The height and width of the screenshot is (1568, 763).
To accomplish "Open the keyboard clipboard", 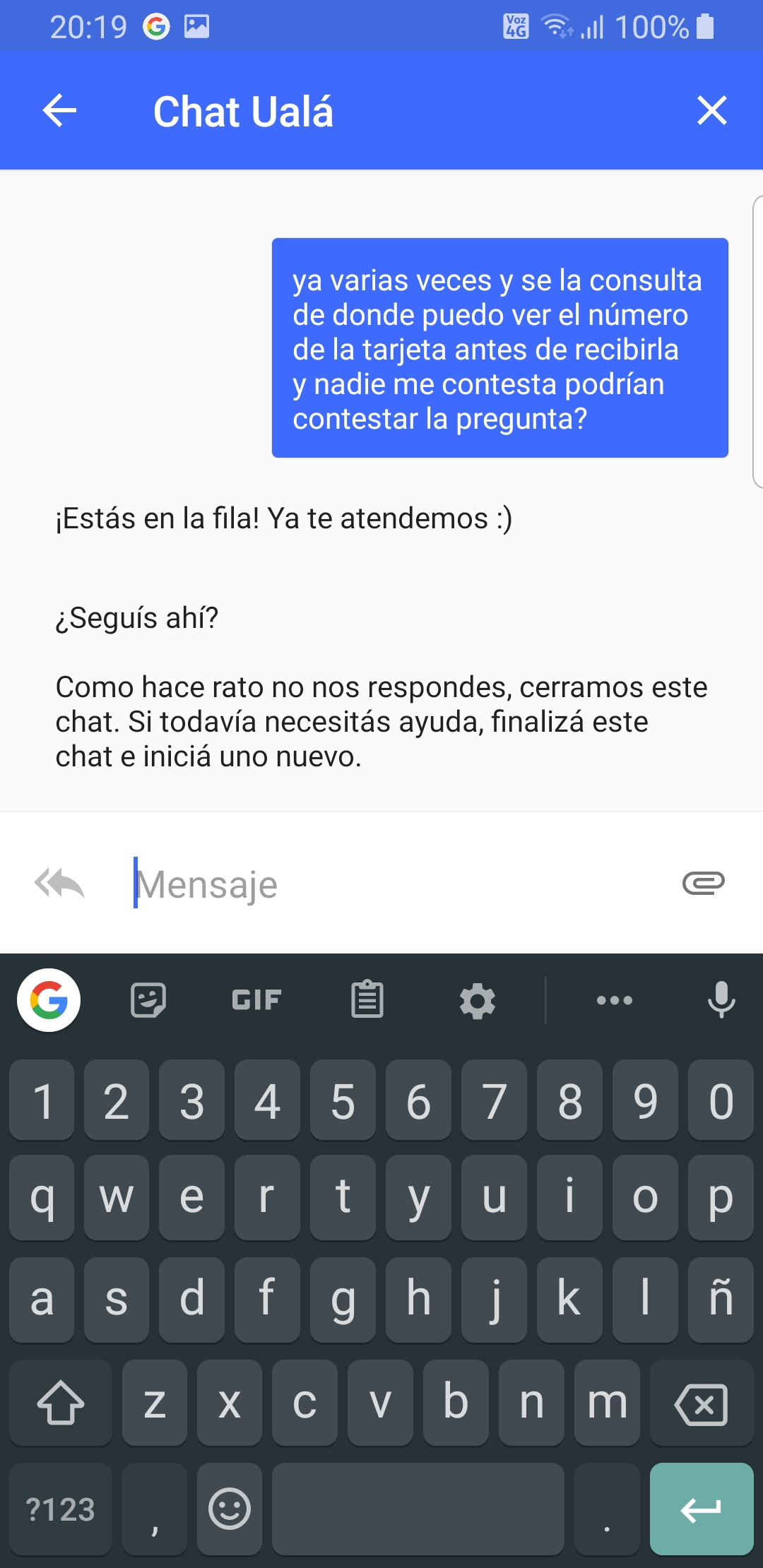I will (367, 1000).
